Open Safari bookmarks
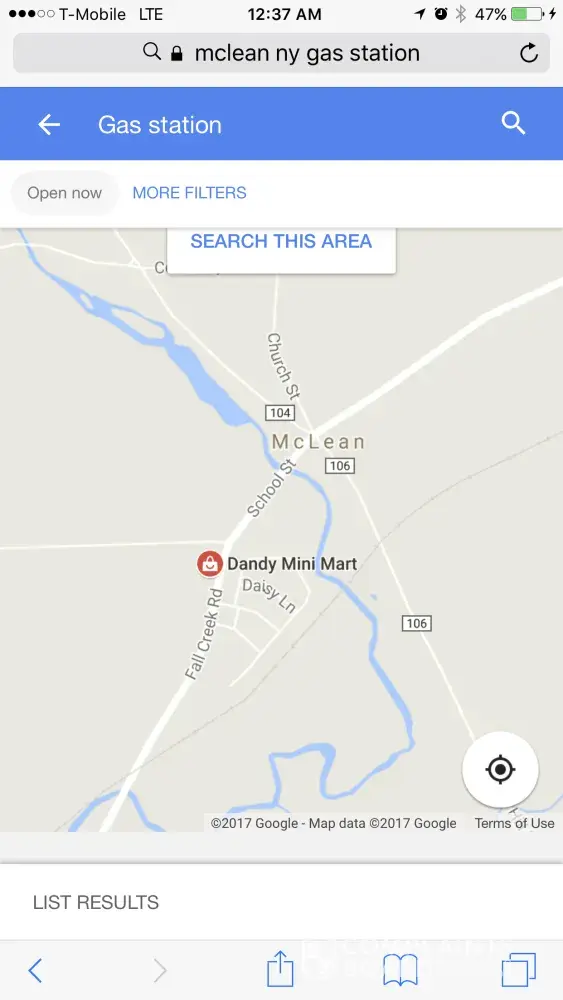 tap(400, 970)
